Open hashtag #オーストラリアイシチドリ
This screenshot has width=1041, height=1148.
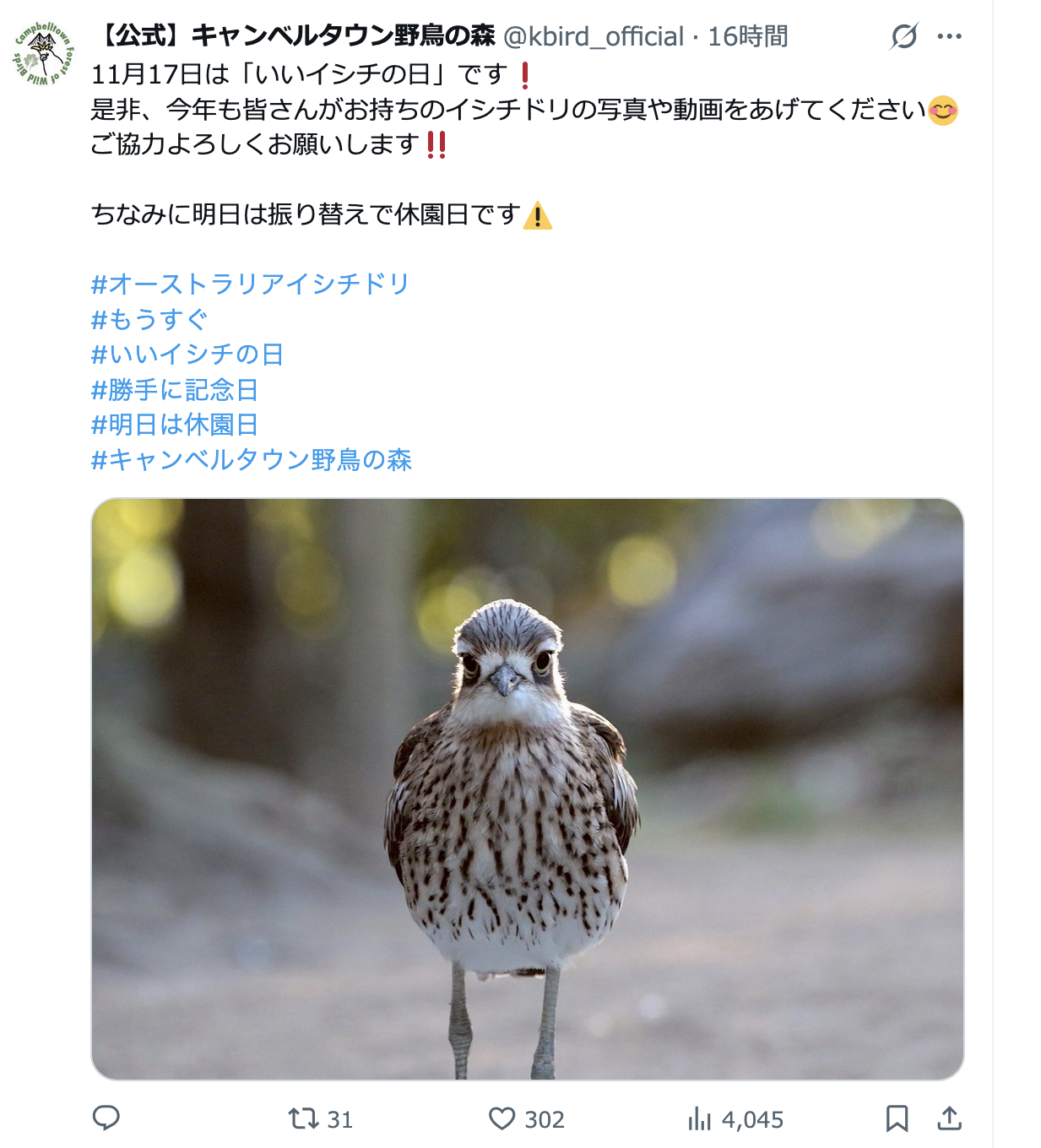[x=250, y=284]
